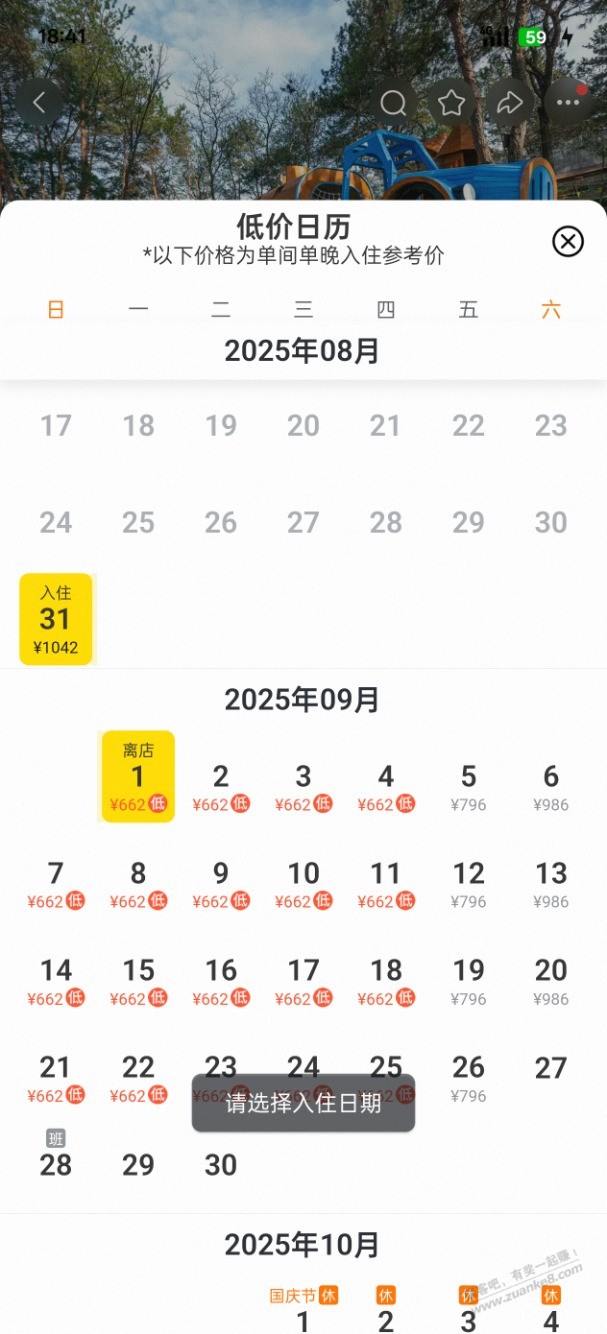Select September 1 check-out date

138,778
